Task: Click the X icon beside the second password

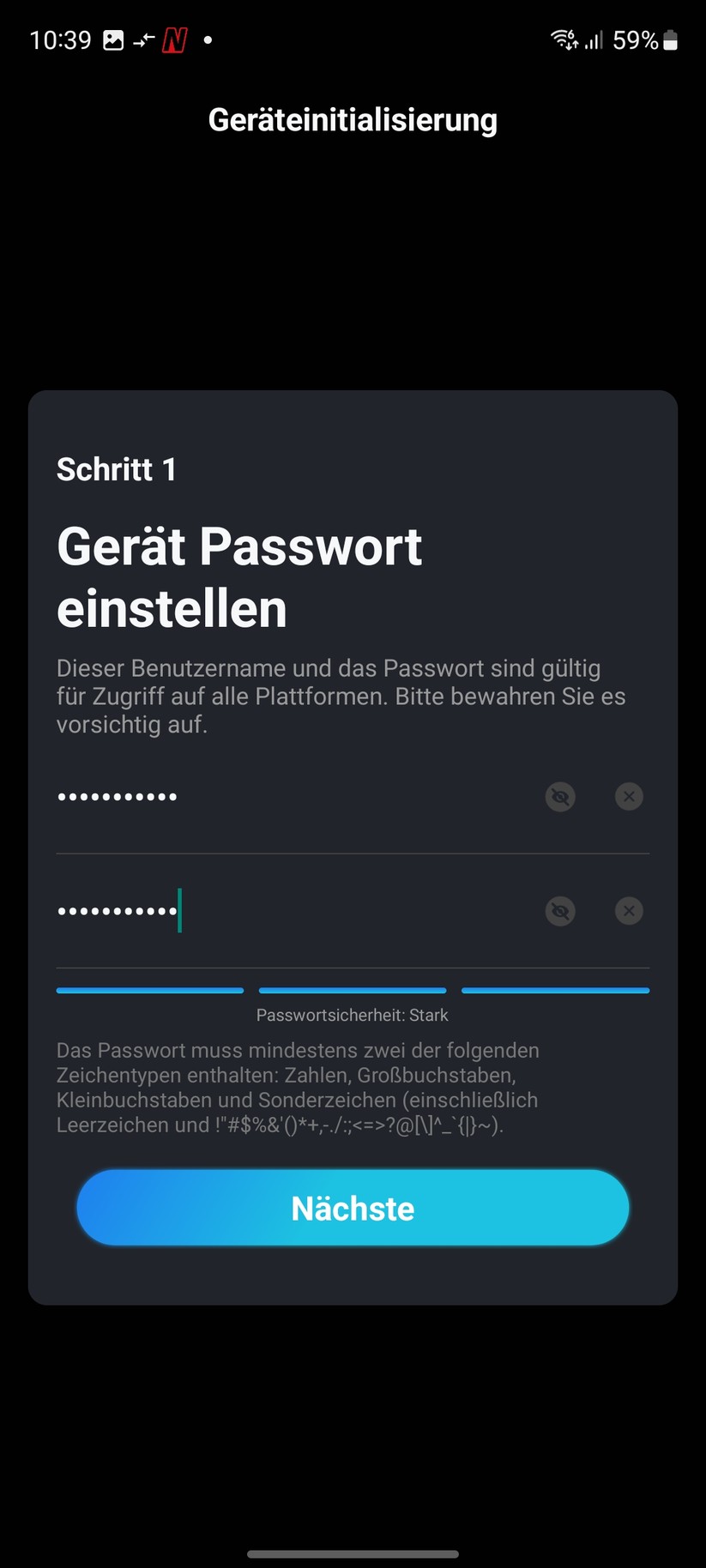Action: (628, 911)
